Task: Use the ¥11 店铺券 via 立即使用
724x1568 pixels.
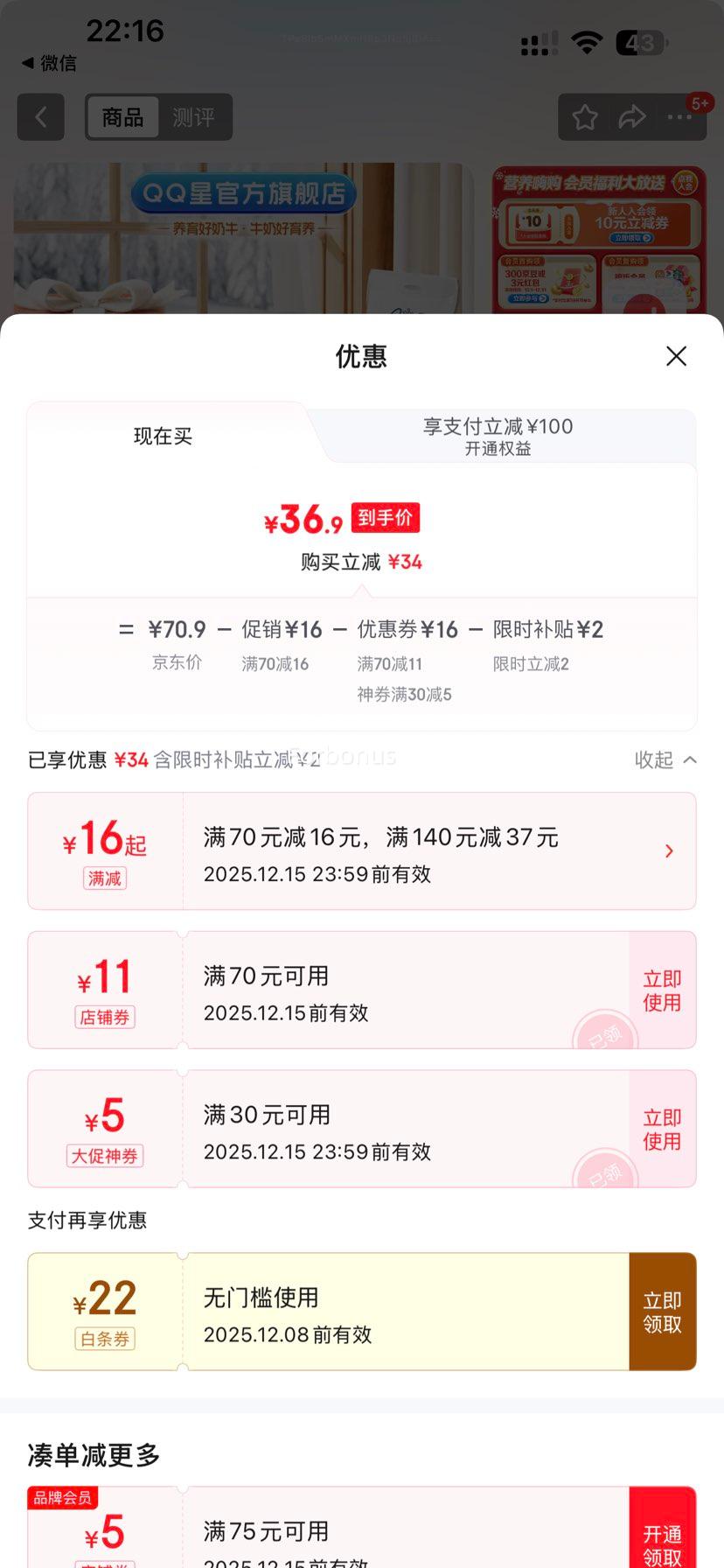Action: click(661, 990)
